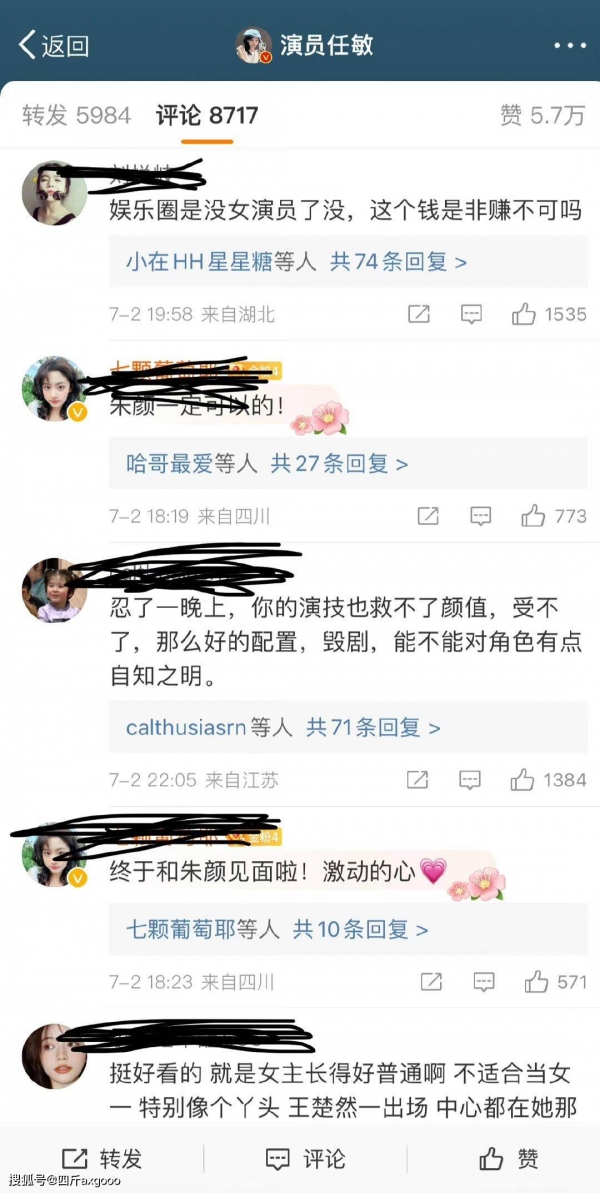This screenshot has width=600, height=1193.
Task: Expand the 共74条回复 replies
Action: 398,262
